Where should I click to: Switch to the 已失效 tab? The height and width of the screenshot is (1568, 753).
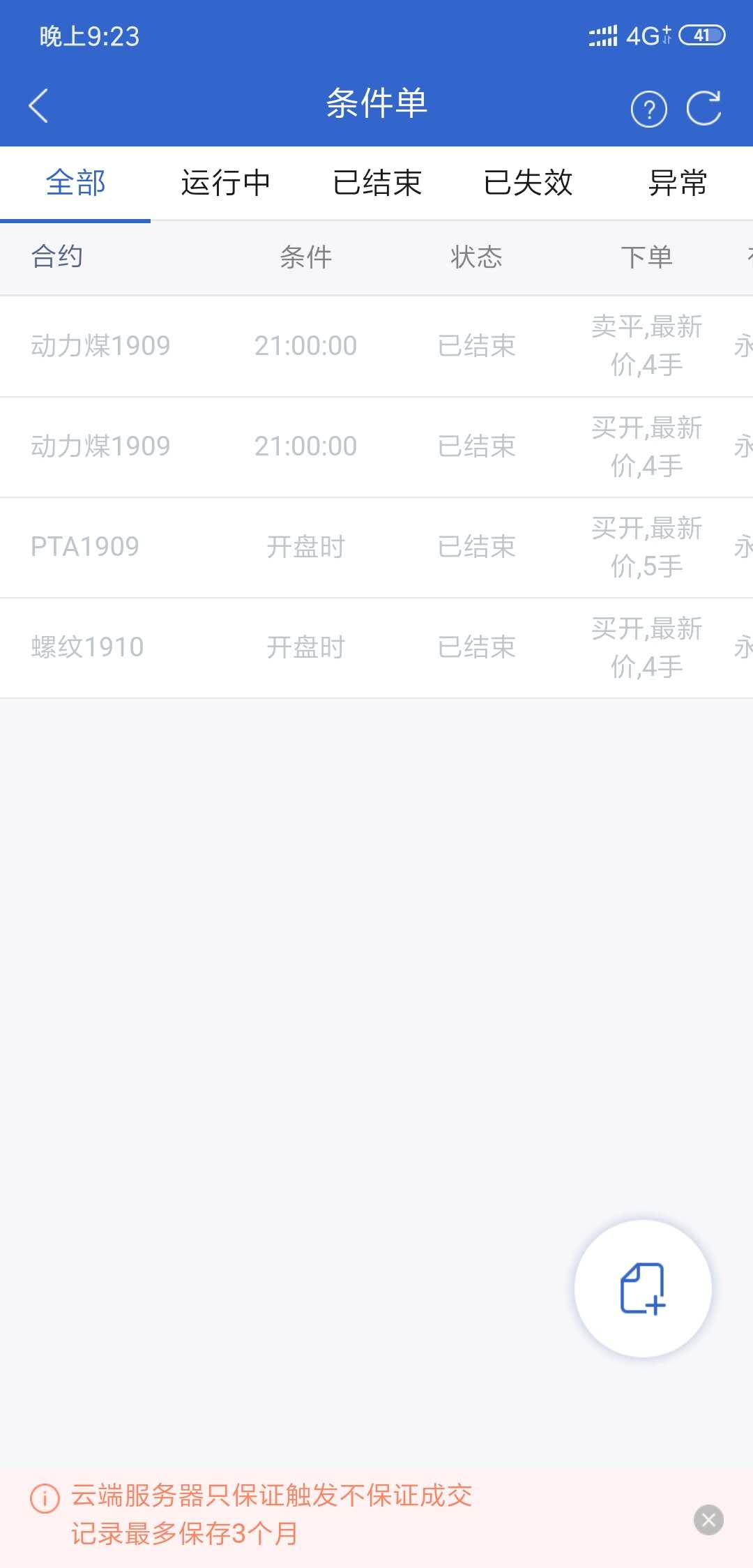(528, 183)
